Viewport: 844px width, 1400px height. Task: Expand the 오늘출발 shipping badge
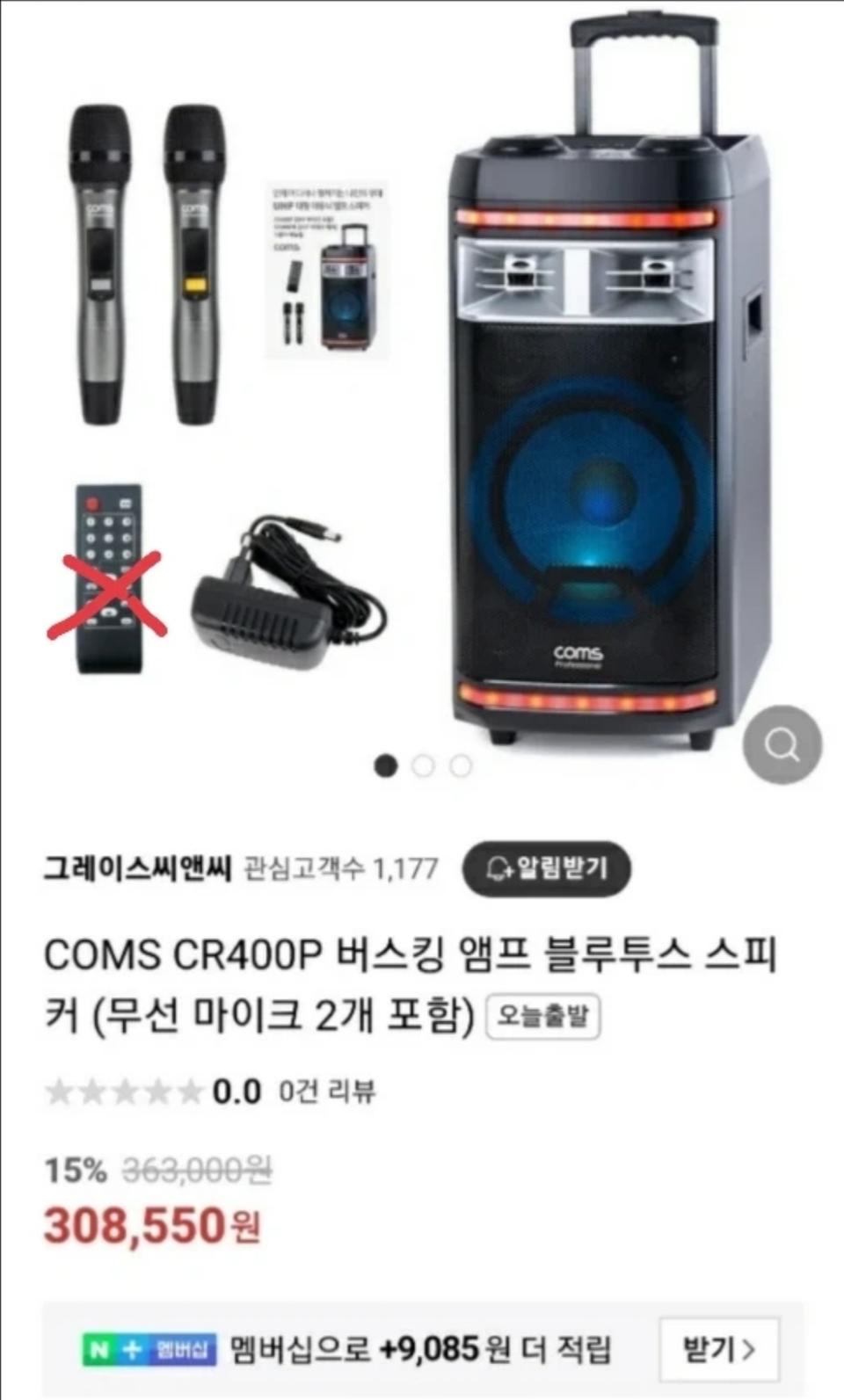(545, 1014)
